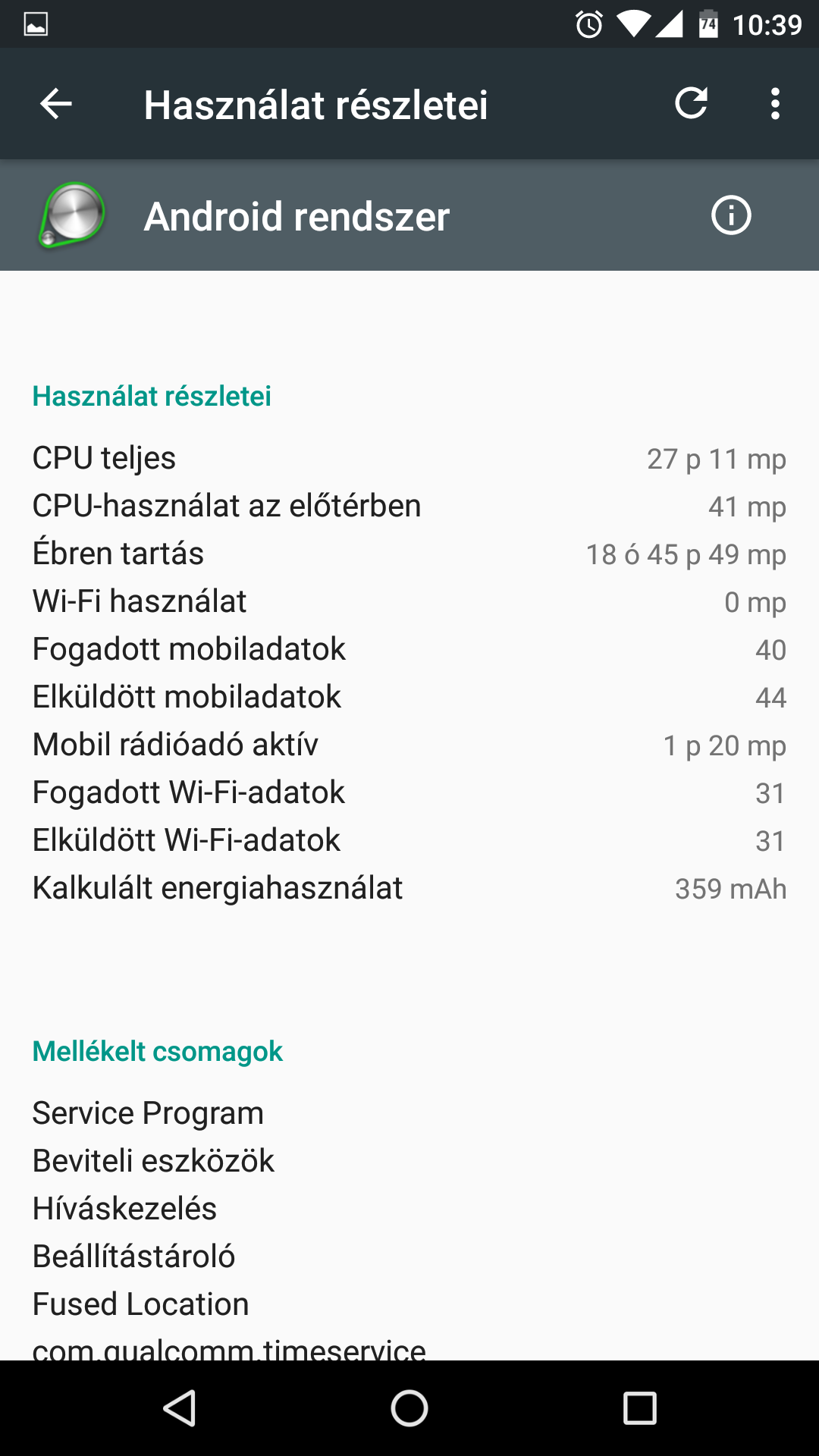Go back from Használat részletei

[55, 104]
